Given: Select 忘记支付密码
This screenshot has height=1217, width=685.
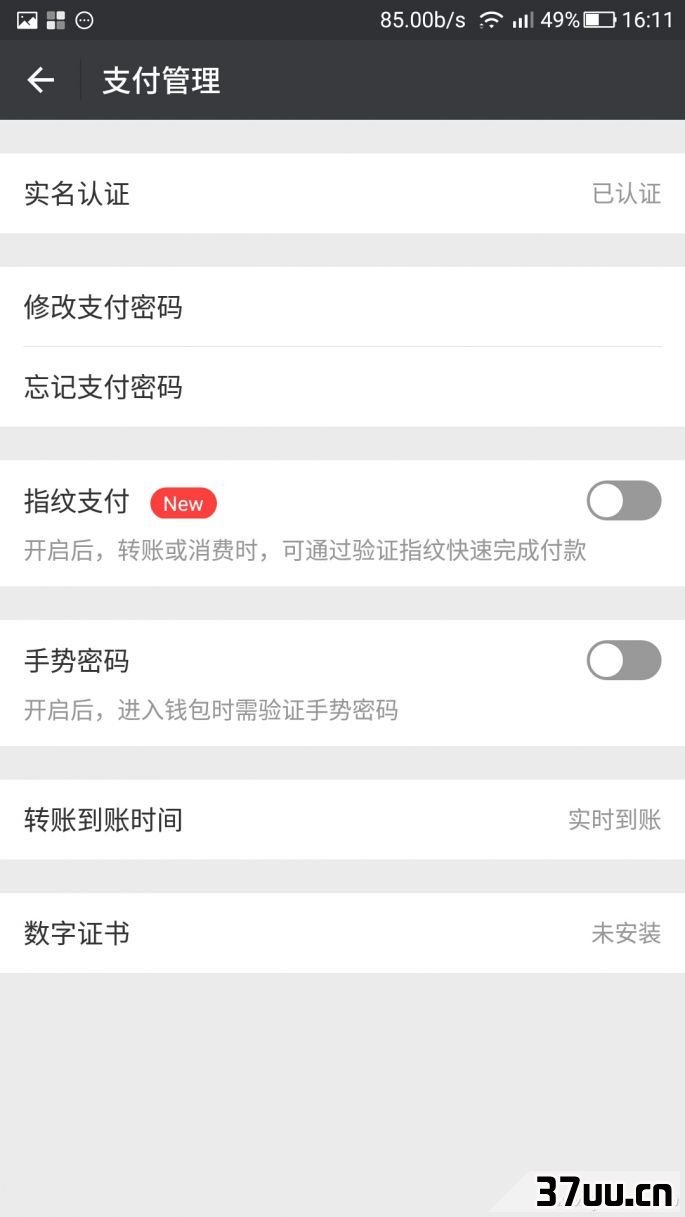Looking at the screenshot, I should 342,387.
